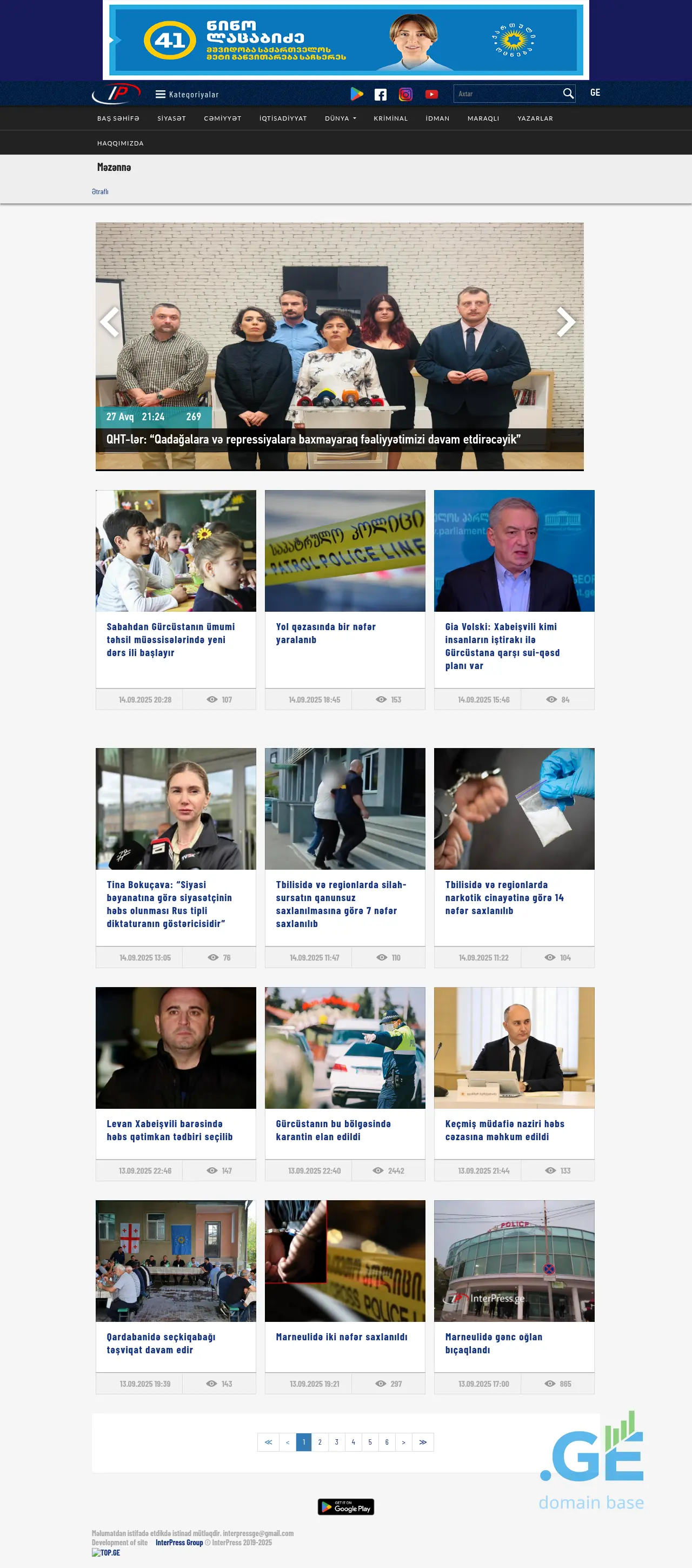This screenshot has width=692, height=1568.
Task: Go to page 2 of results
Action: (x=320, y=1442)
